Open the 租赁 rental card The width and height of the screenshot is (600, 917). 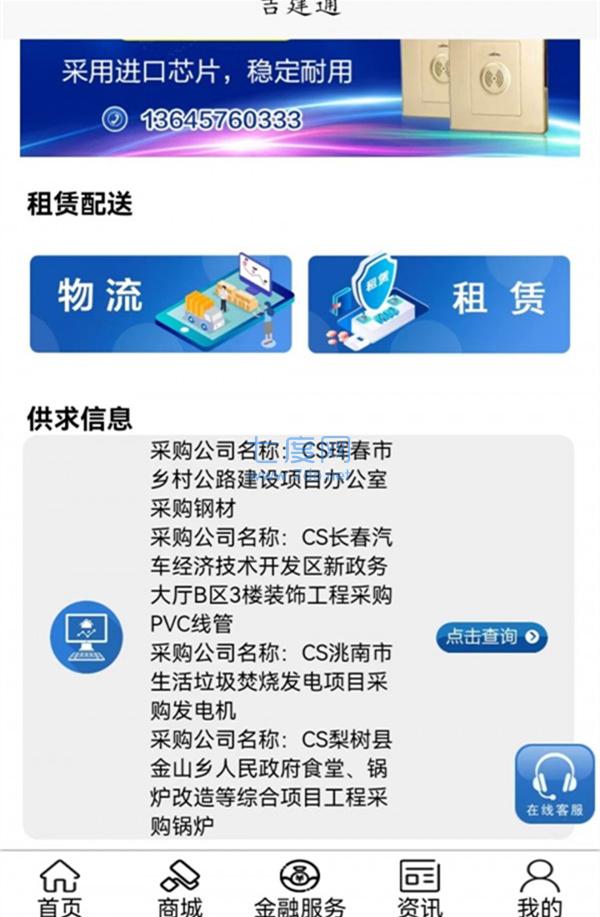(x=439, y=304)
